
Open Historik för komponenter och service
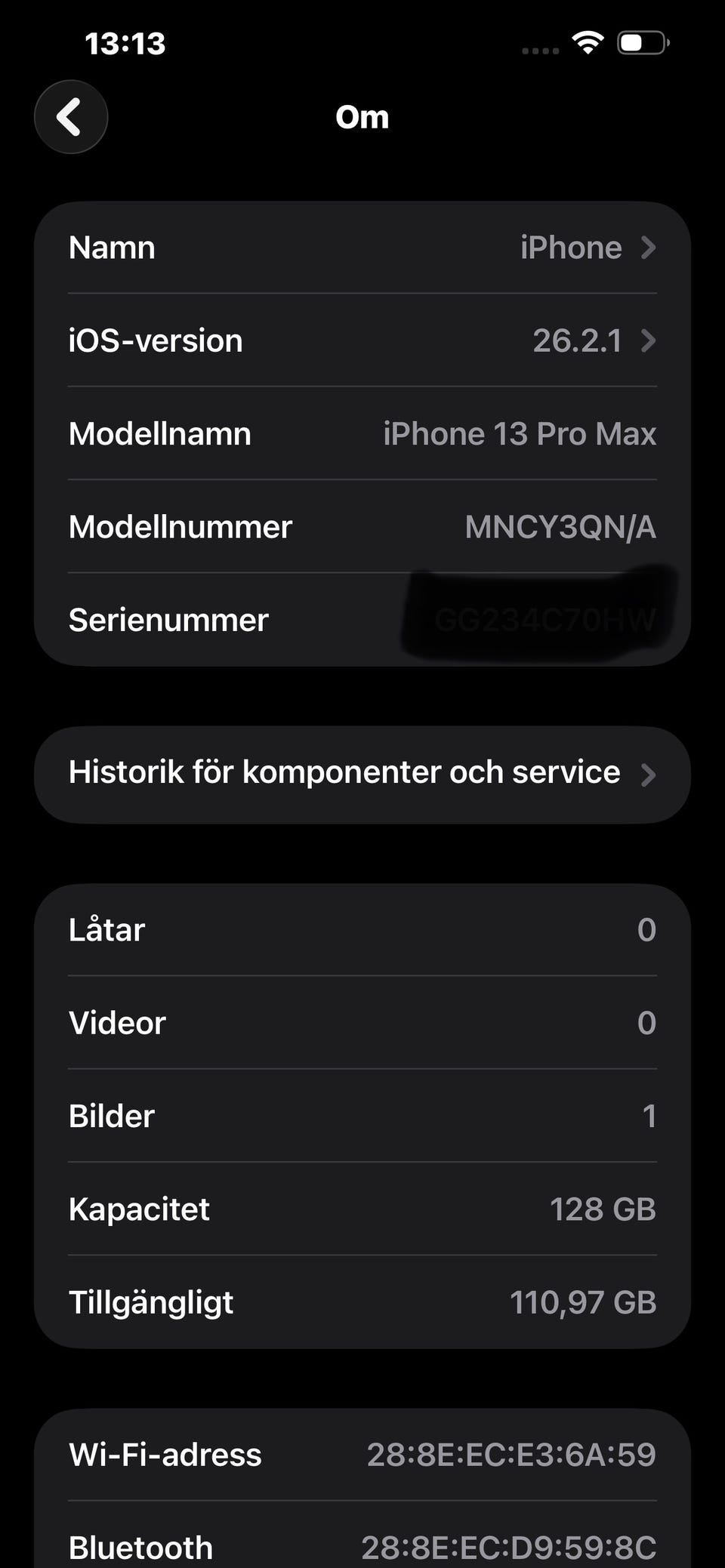[x=362, y=774]
